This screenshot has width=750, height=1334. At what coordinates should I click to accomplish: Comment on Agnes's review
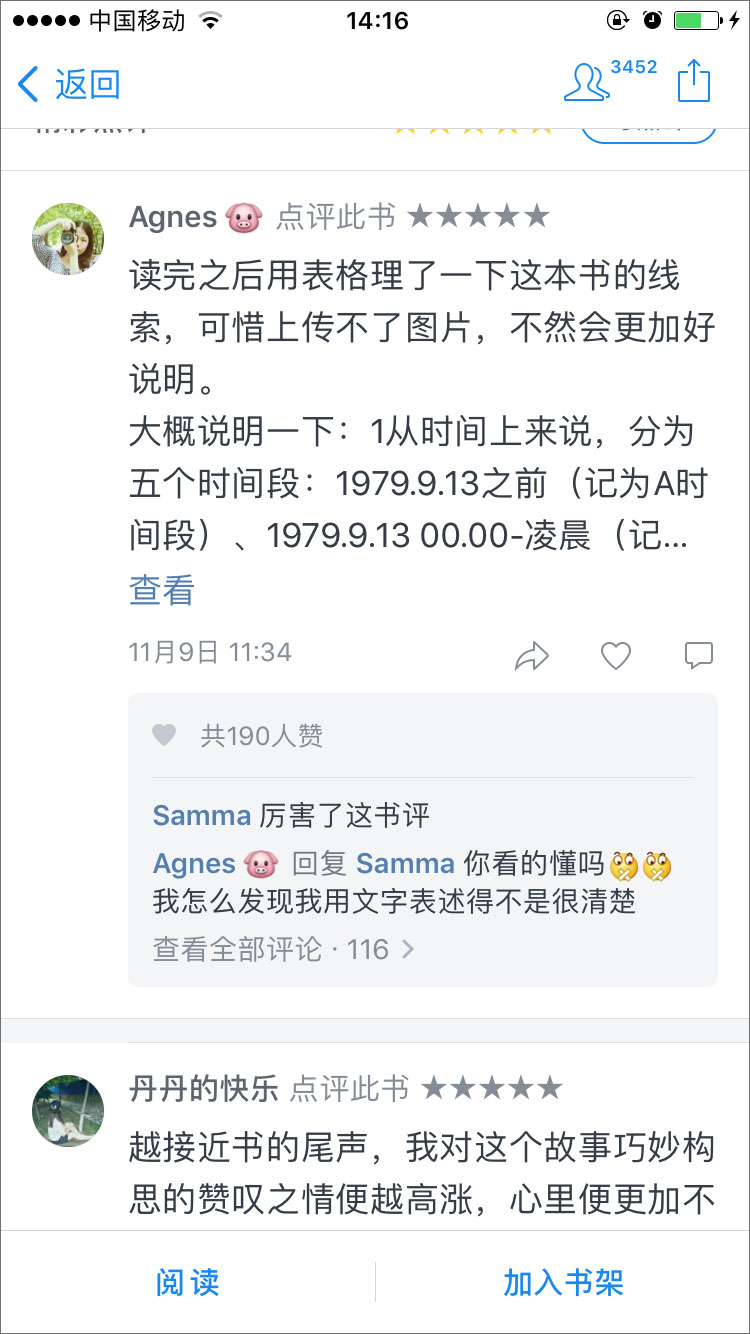click(x=698, y=656)
